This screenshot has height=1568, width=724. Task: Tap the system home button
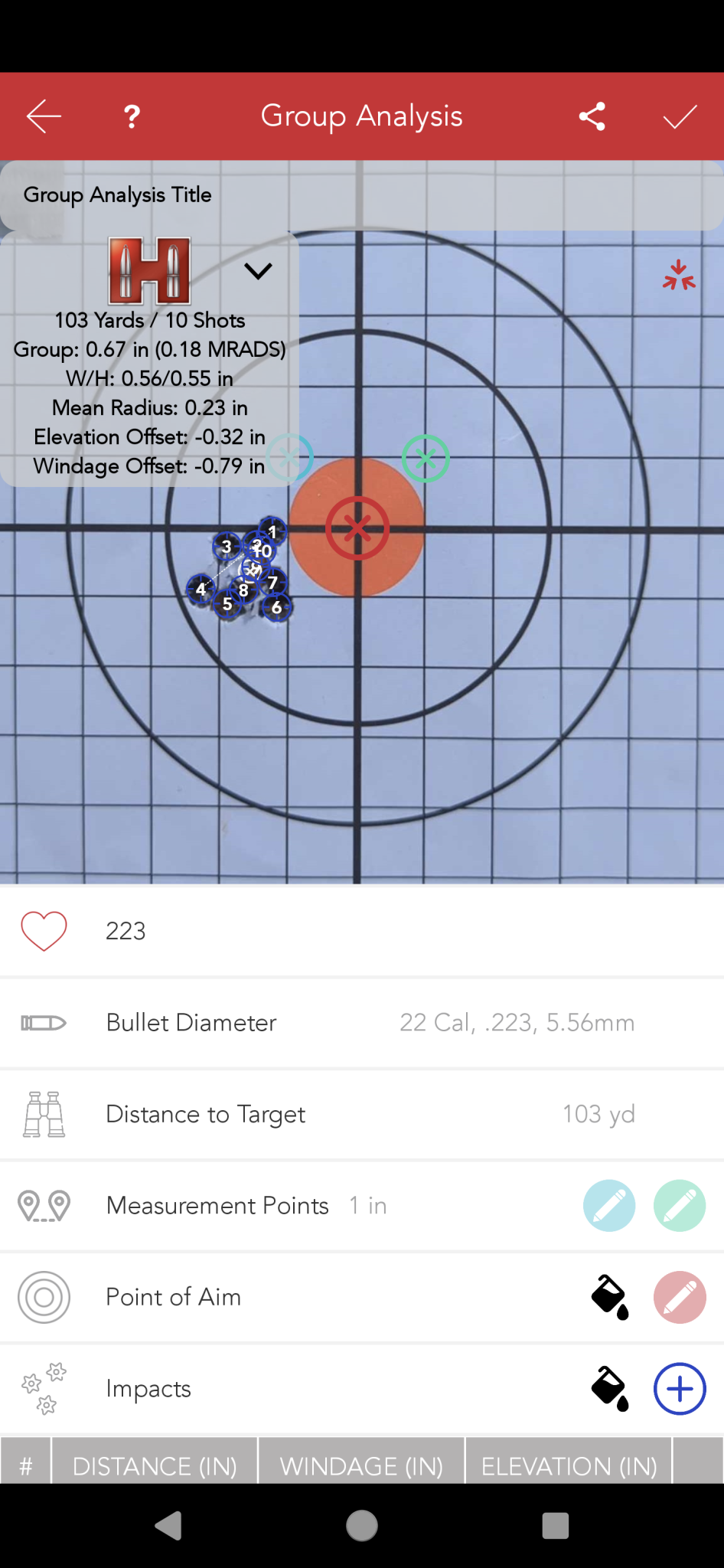coord(362,1526)
